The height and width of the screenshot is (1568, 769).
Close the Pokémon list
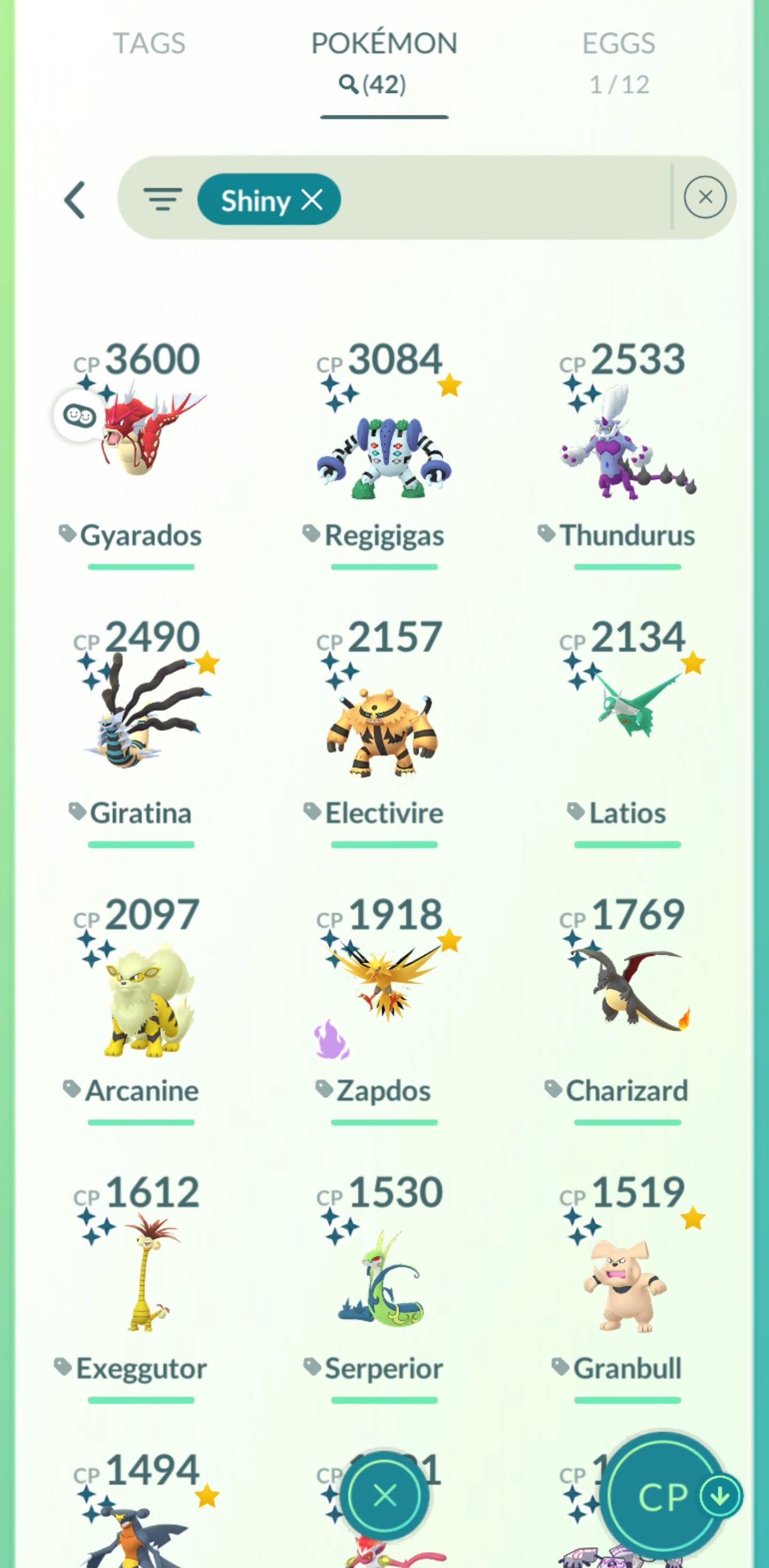(384, 1495)
